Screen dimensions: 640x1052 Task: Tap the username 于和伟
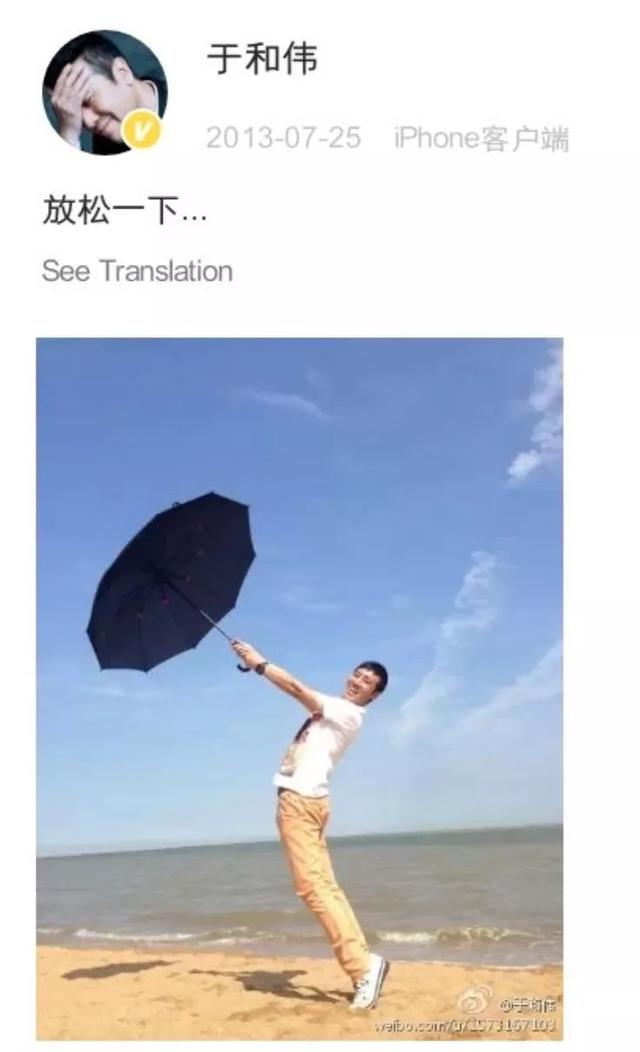pyautogui.click(x=262, y=60)
